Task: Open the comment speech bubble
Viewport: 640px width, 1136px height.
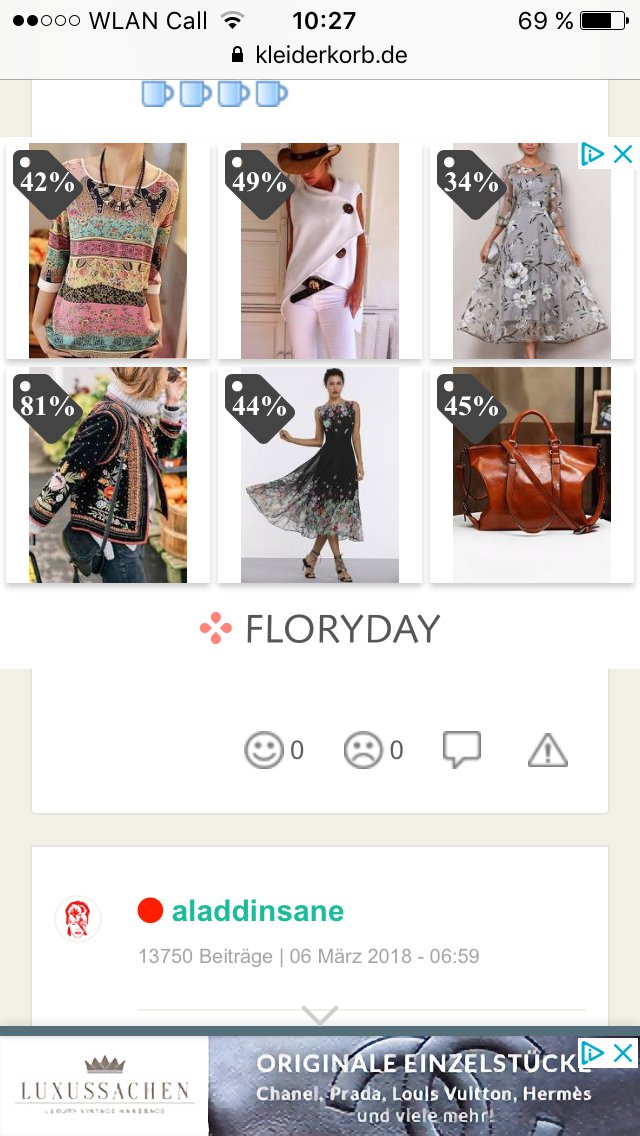Action: click(462, 749)
